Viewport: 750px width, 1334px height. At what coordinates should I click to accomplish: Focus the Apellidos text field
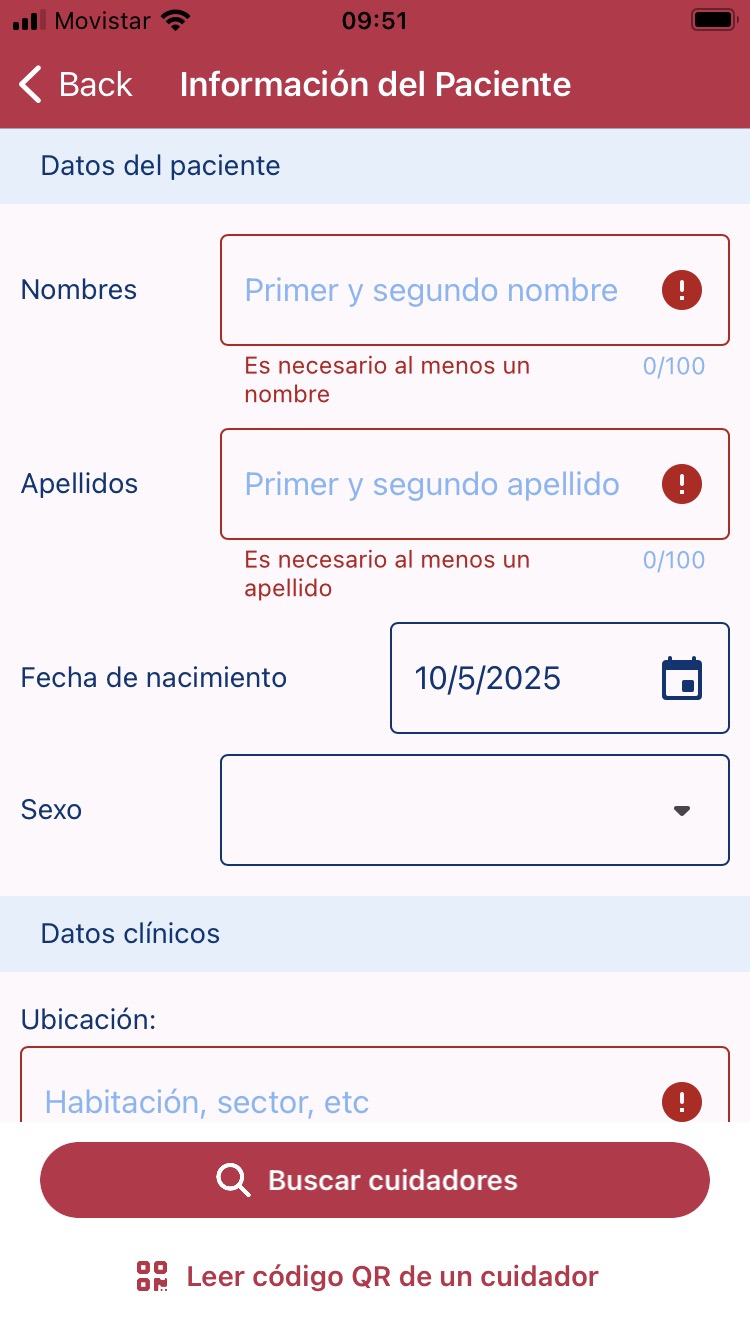[x=475, y=484]
